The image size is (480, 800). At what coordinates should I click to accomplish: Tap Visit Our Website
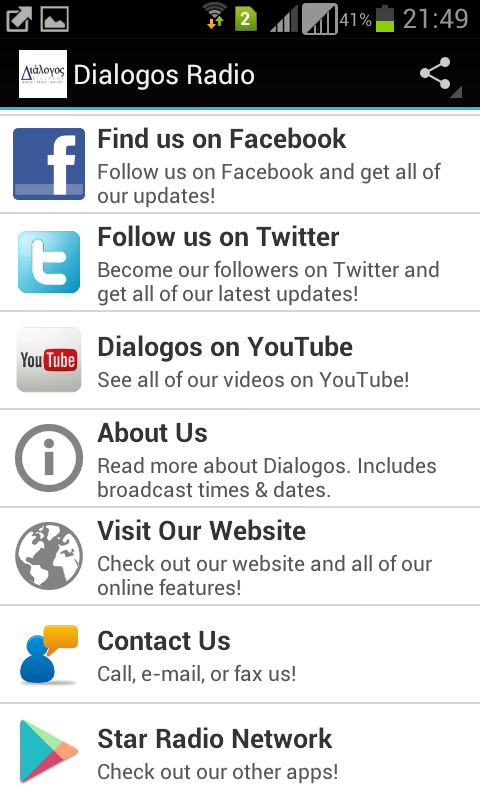(x=240, y=556)
